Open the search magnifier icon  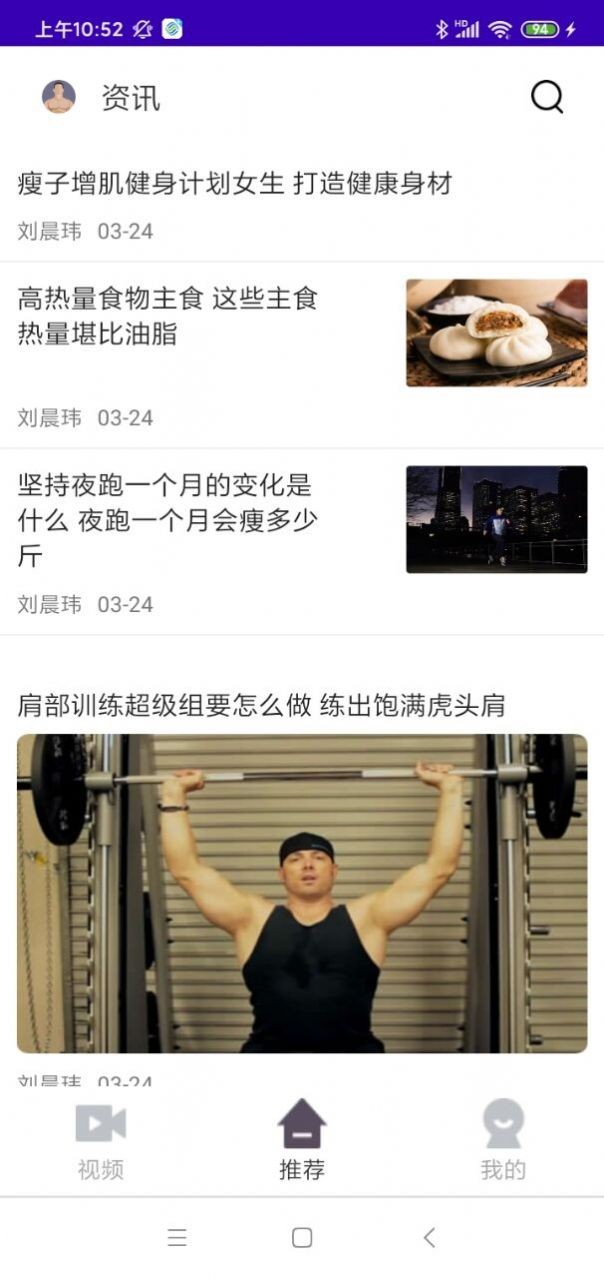point(547,97)
